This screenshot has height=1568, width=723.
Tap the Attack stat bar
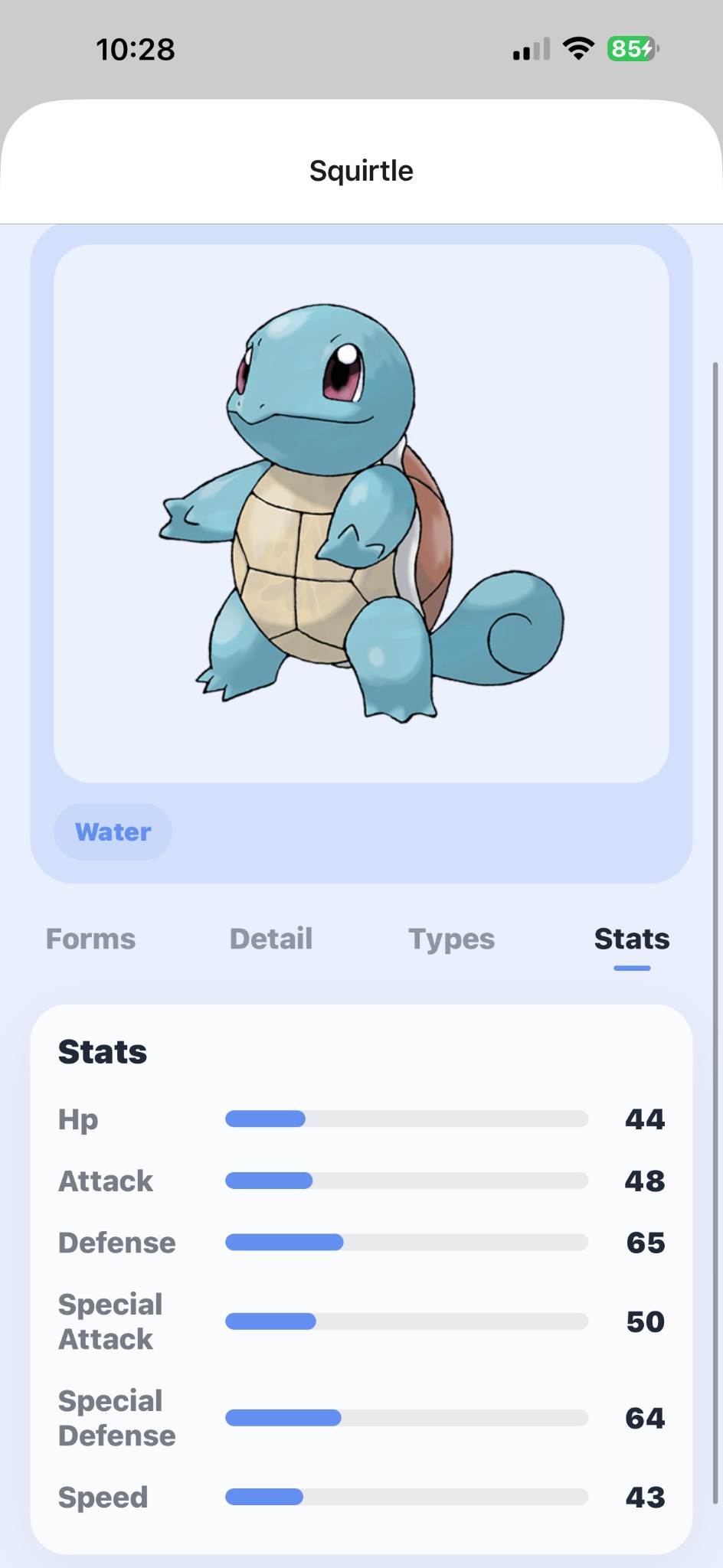pyautogui.click(x=407, y=1181)
